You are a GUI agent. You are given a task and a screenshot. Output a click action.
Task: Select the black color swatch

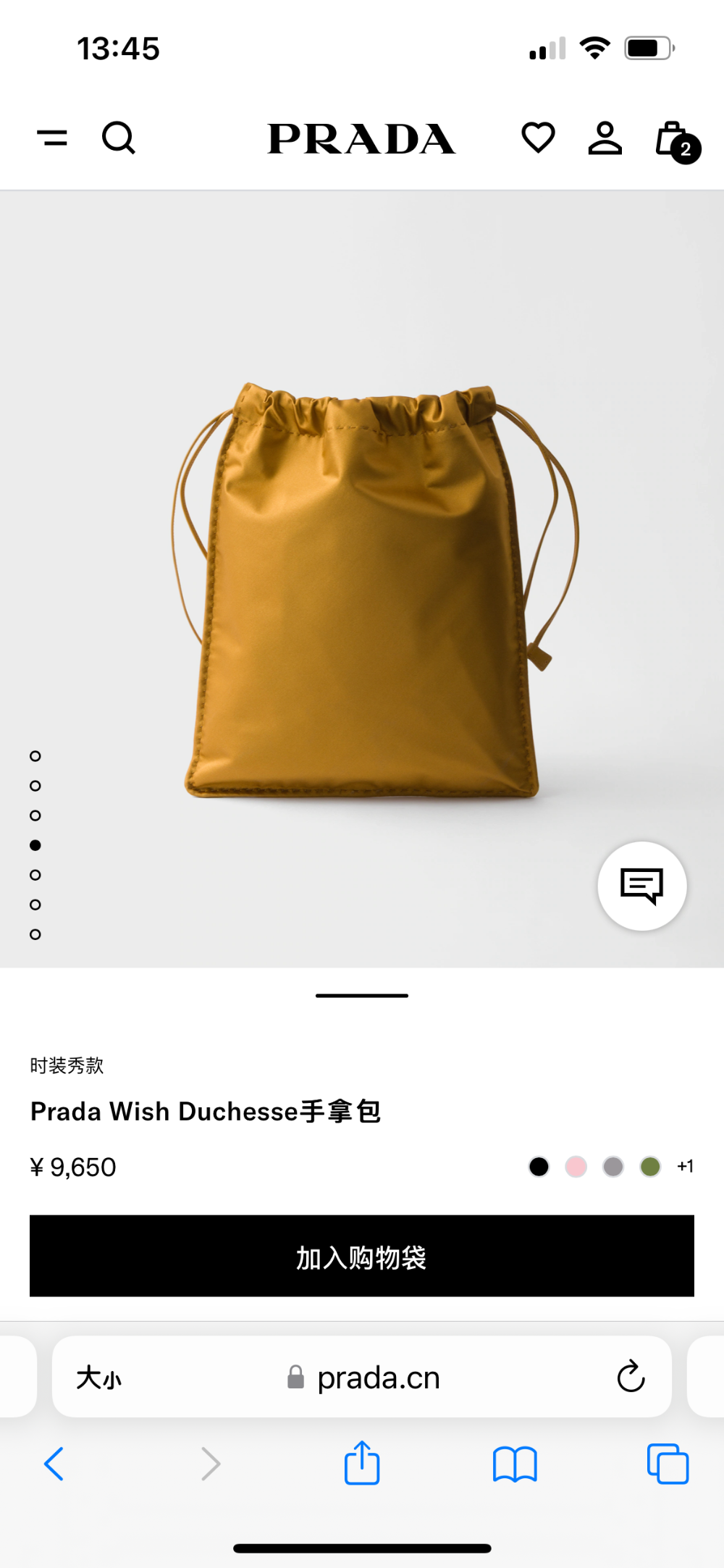[539, 1167]
